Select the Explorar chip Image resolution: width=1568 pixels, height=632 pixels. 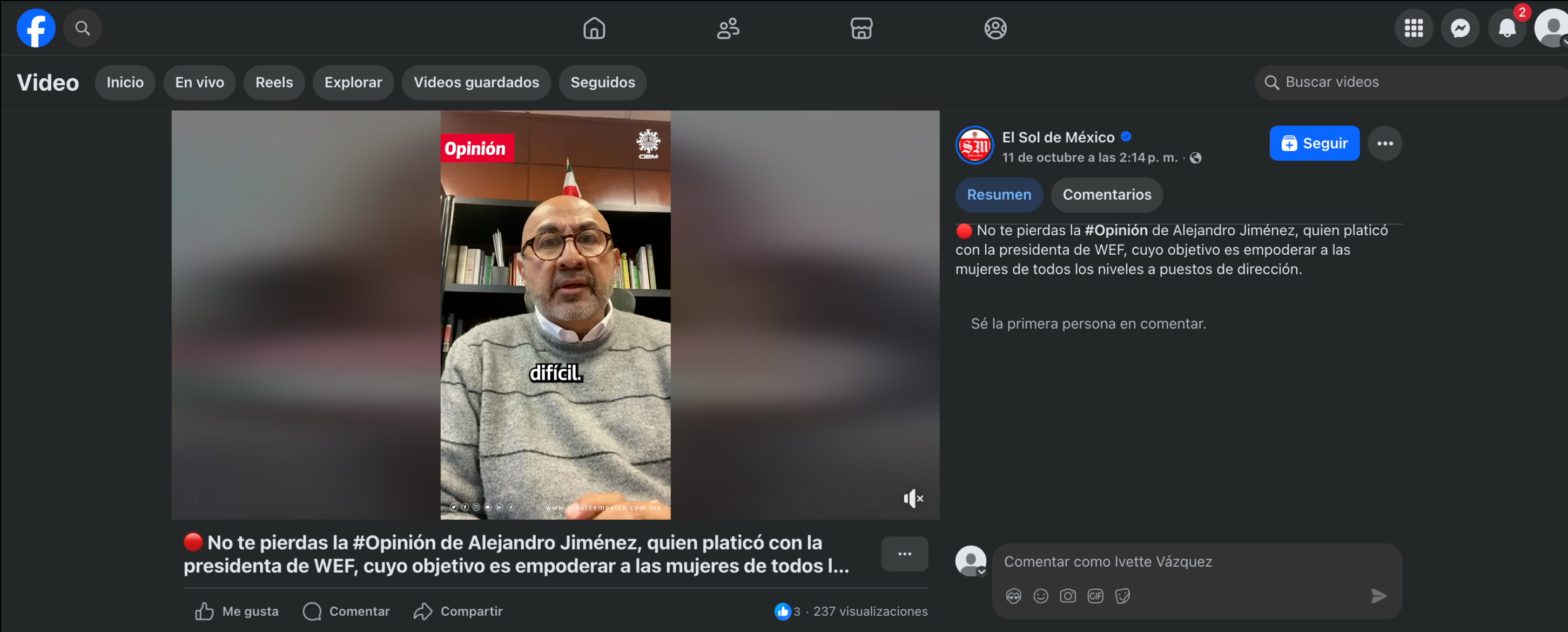352,82
